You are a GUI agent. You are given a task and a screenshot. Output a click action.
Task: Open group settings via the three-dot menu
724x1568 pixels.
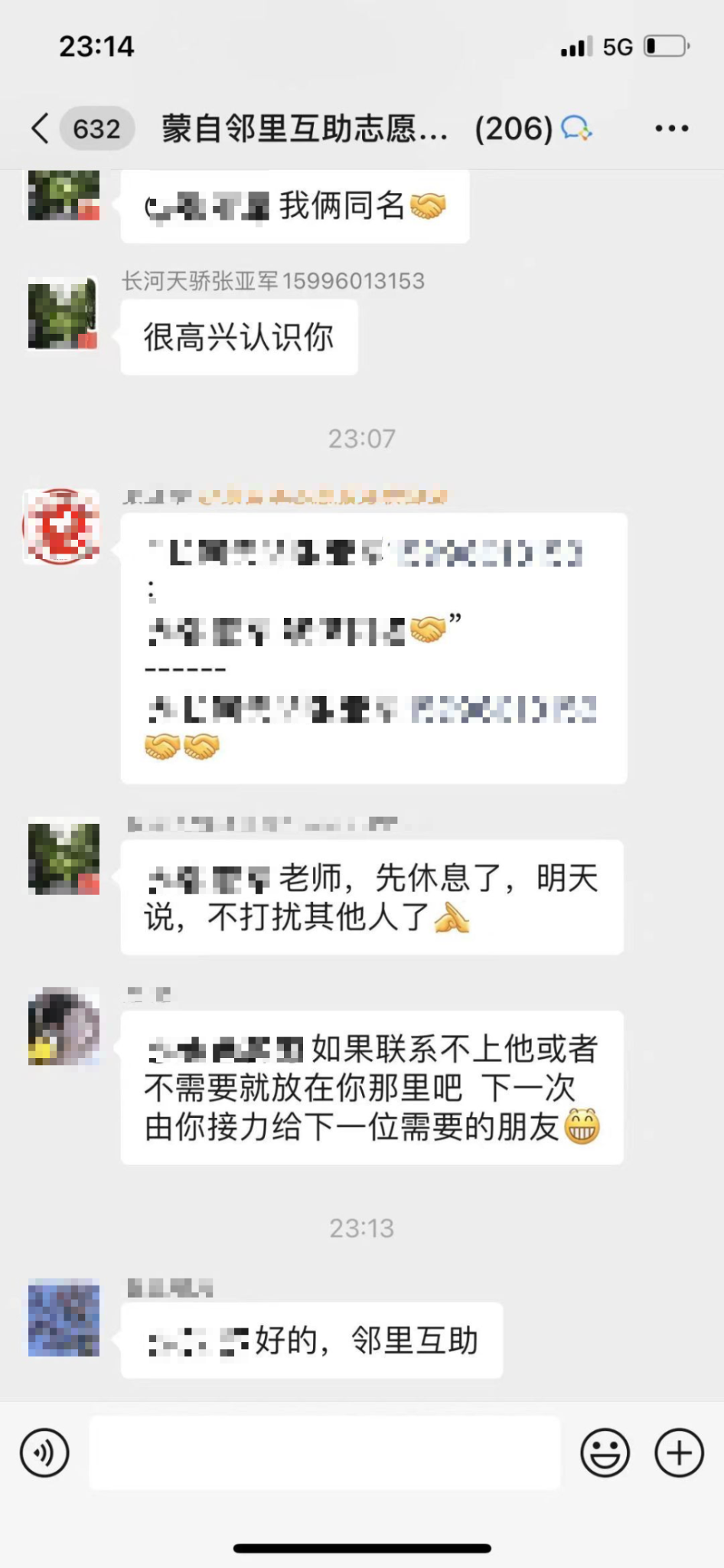click(670, 129)
